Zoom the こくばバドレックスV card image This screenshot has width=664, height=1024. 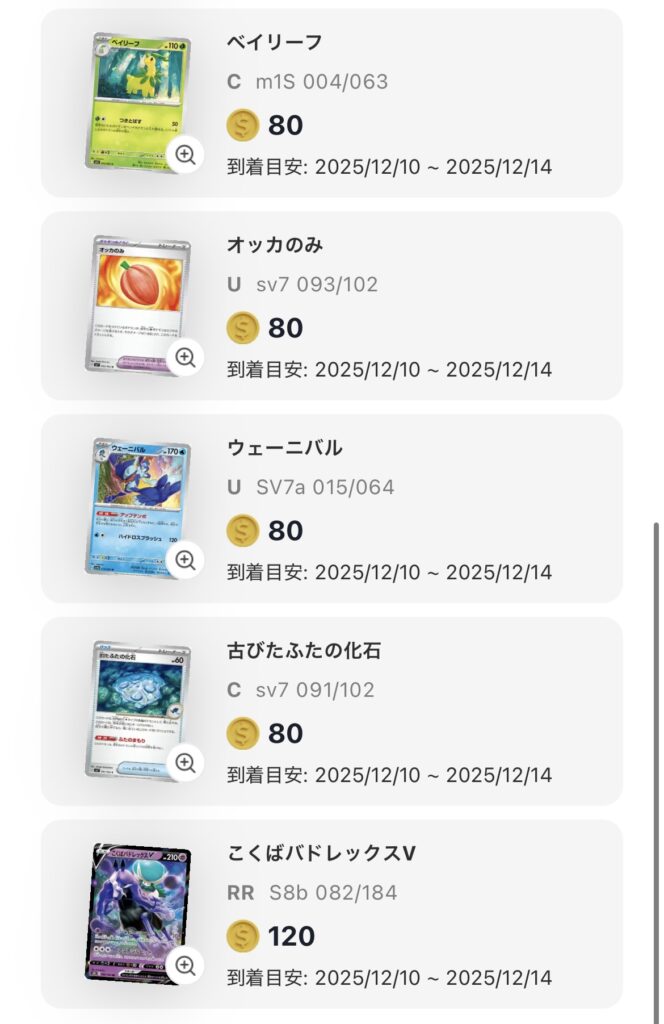pyautogui.click(x=185, y=965)
